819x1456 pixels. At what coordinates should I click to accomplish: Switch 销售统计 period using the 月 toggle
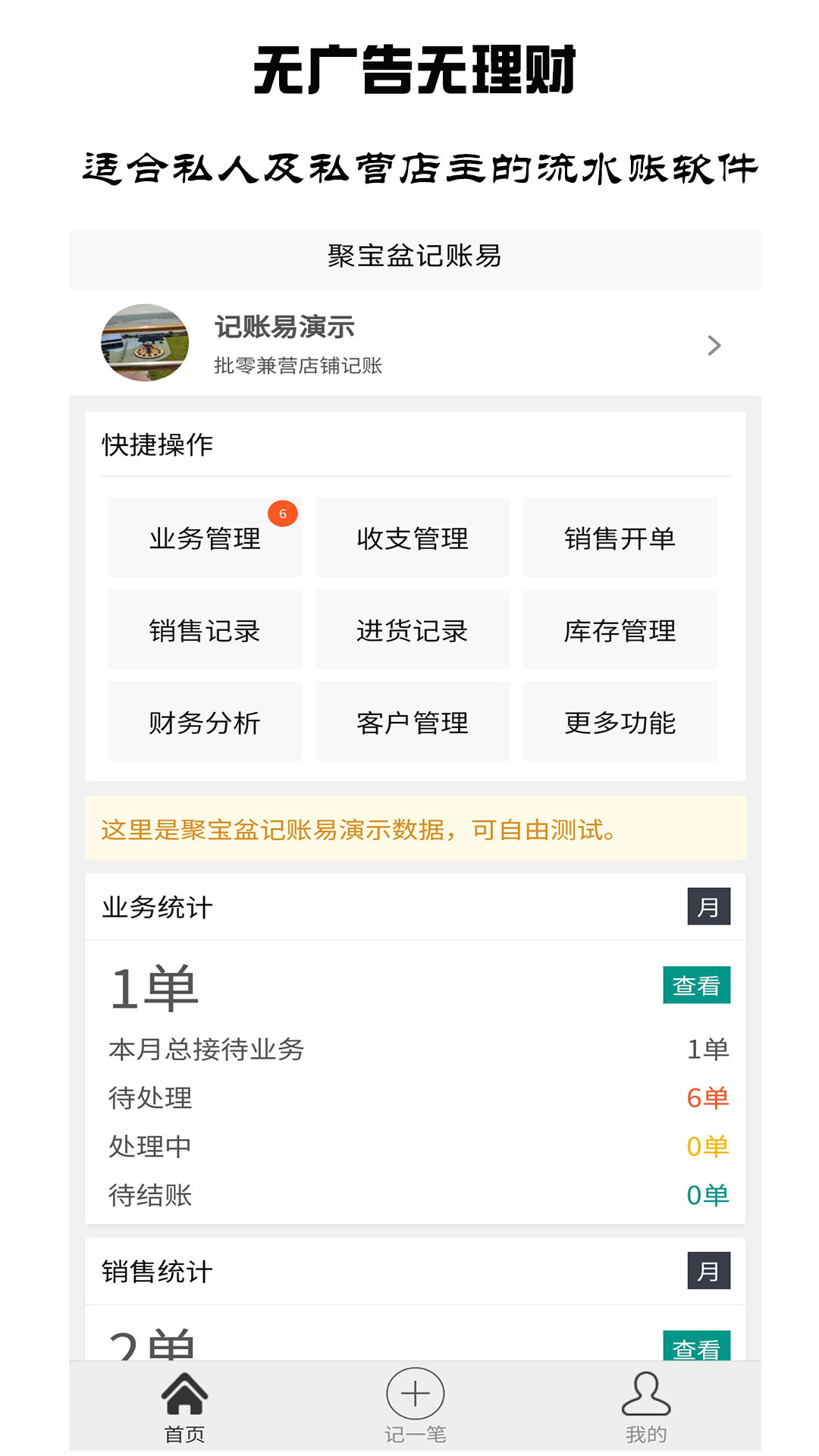[708, 1272]
